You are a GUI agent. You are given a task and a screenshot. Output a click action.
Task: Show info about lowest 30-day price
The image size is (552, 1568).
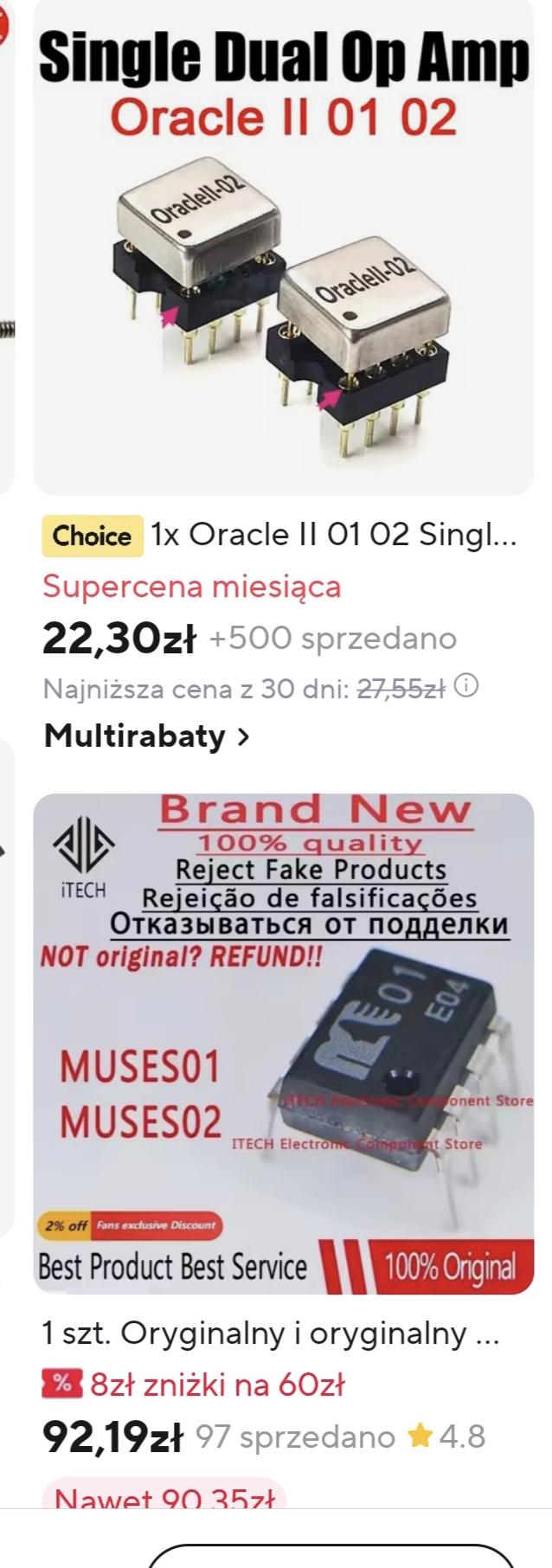[x=466, y=687]
